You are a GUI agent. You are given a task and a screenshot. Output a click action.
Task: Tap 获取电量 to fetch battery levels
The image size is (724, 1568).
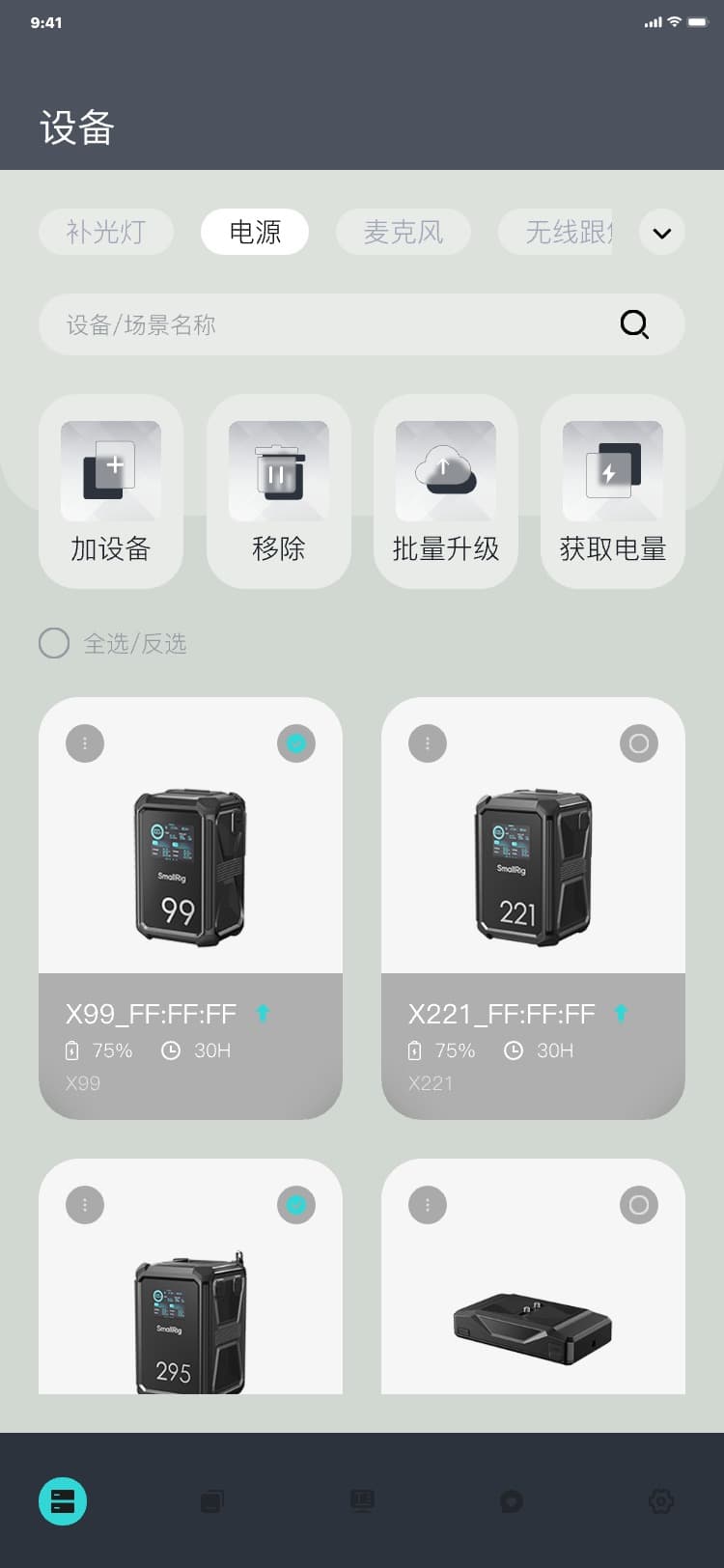[x=613, y=490]
